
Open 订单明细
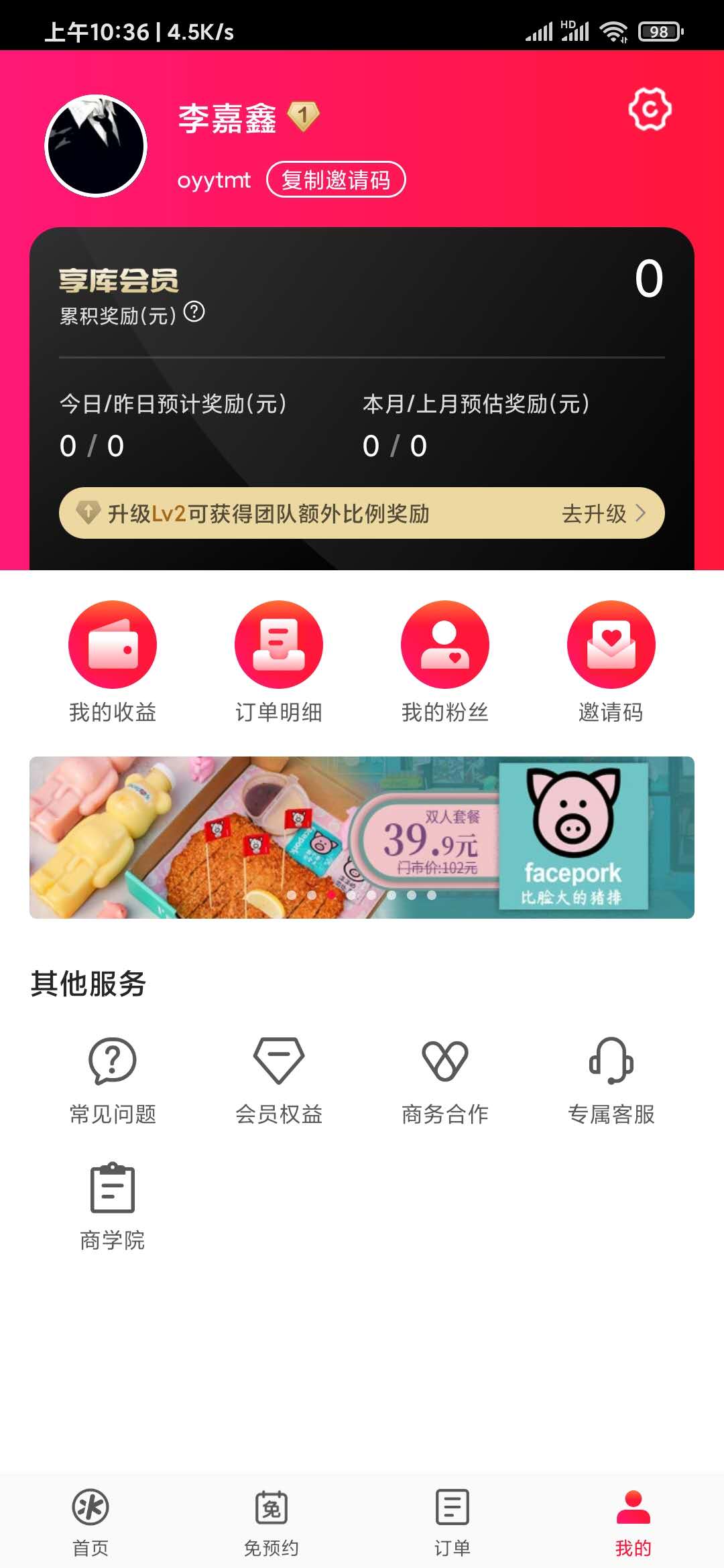278,660
